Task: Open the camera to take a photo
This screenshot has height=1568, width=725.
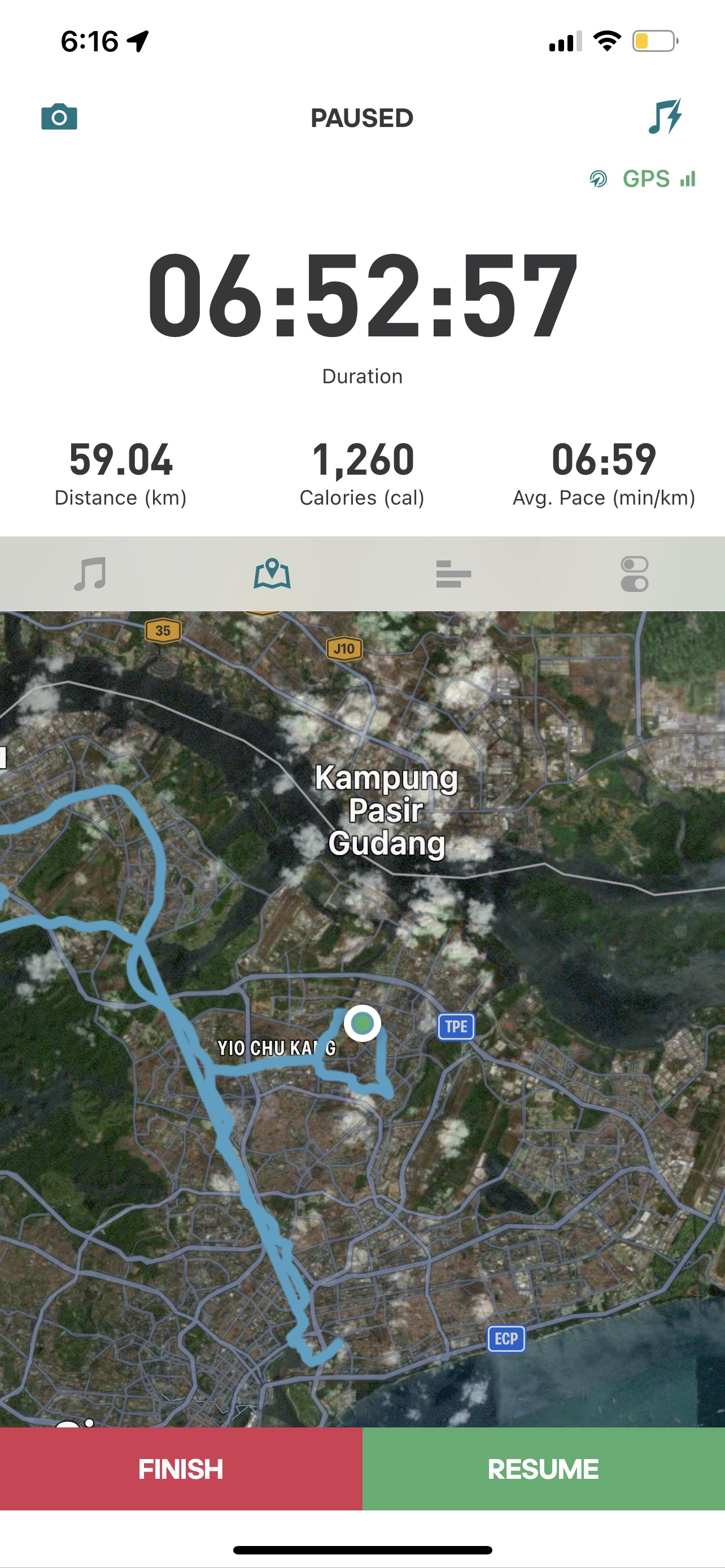Action: (59, 117)
